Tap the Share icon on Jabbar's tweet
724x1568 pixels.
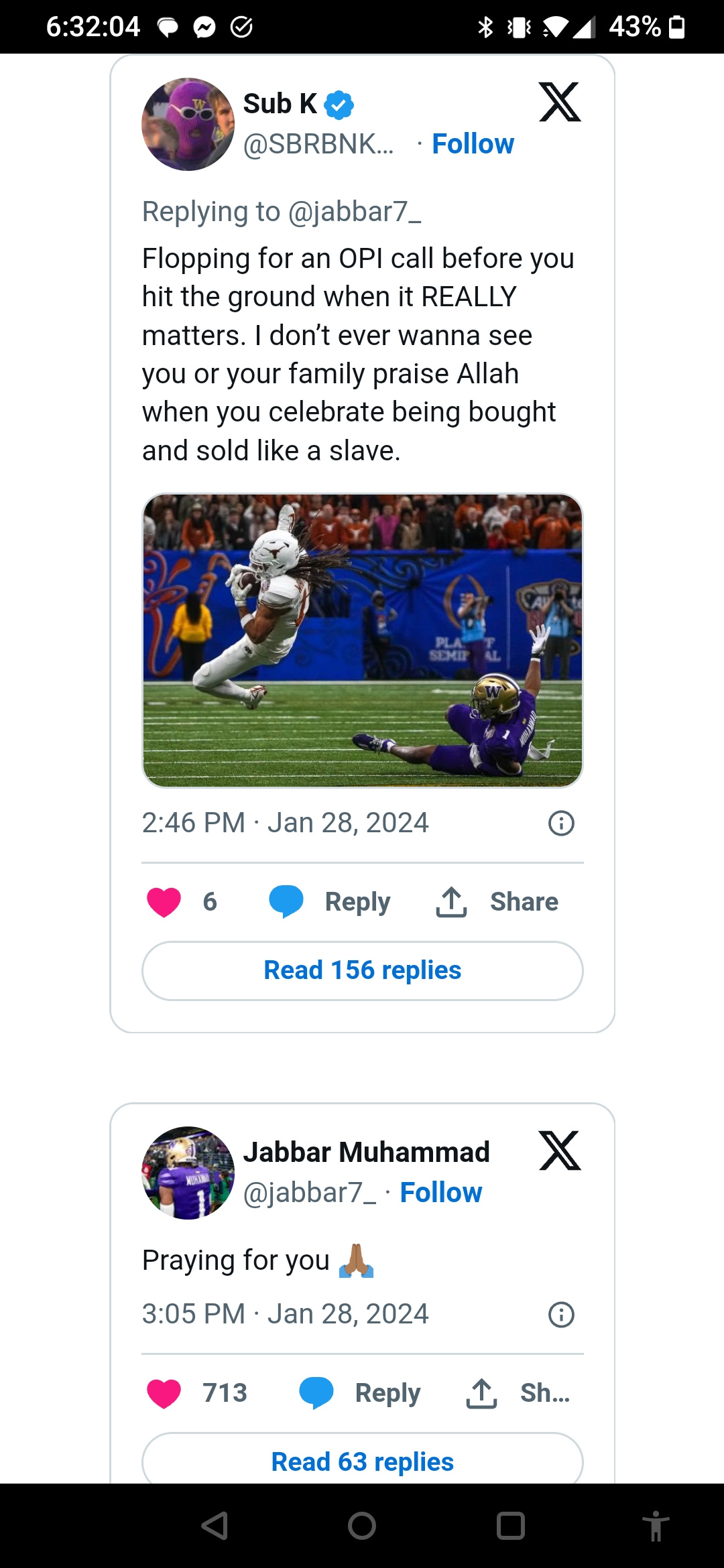click(481, 1392)
